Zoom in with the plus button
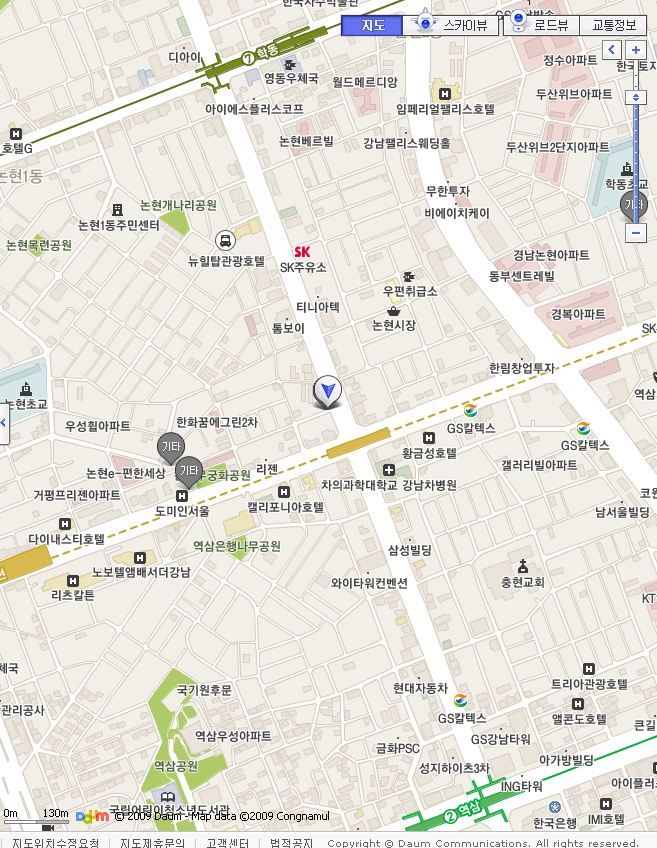657x848 pixels. pos(636,49)
